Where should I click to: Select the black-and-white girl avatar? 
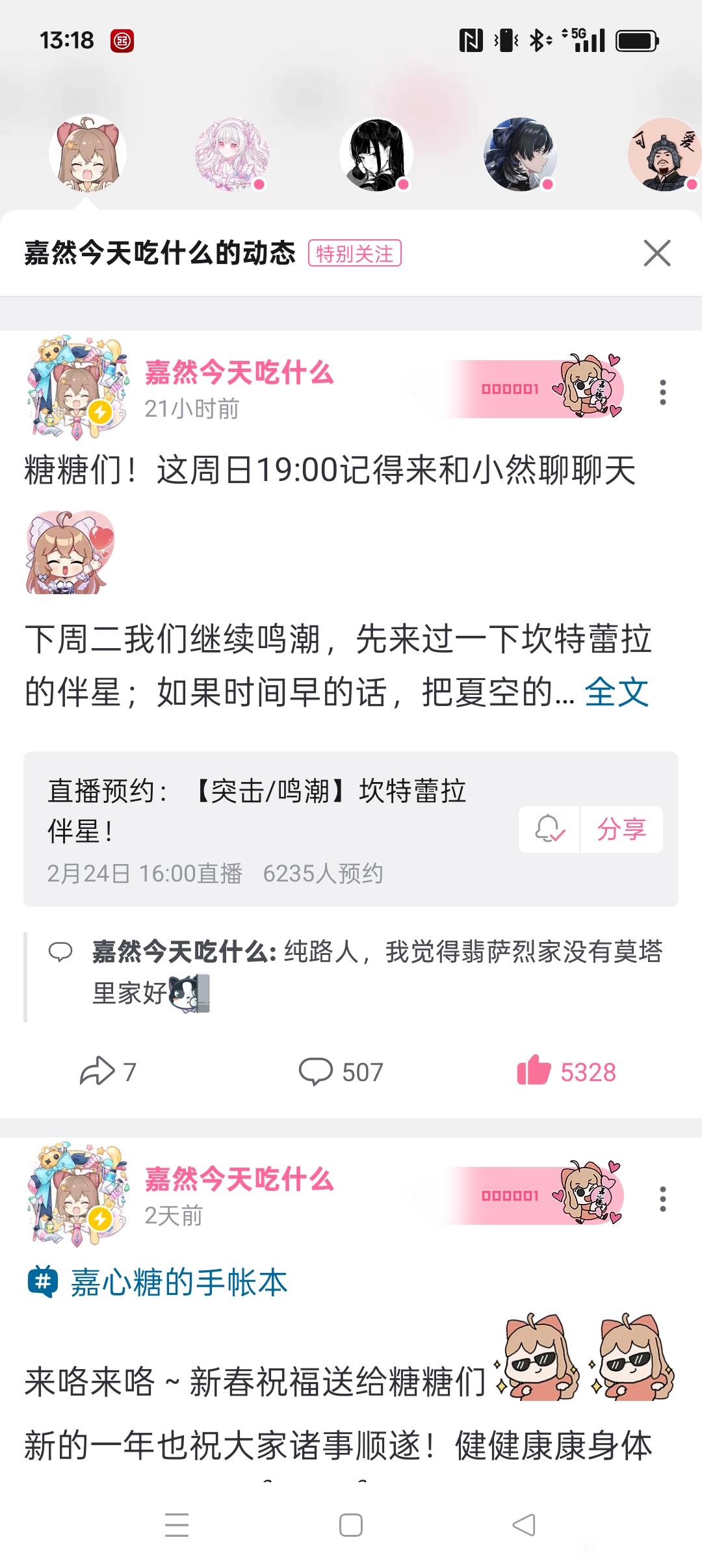pos(376,155)
